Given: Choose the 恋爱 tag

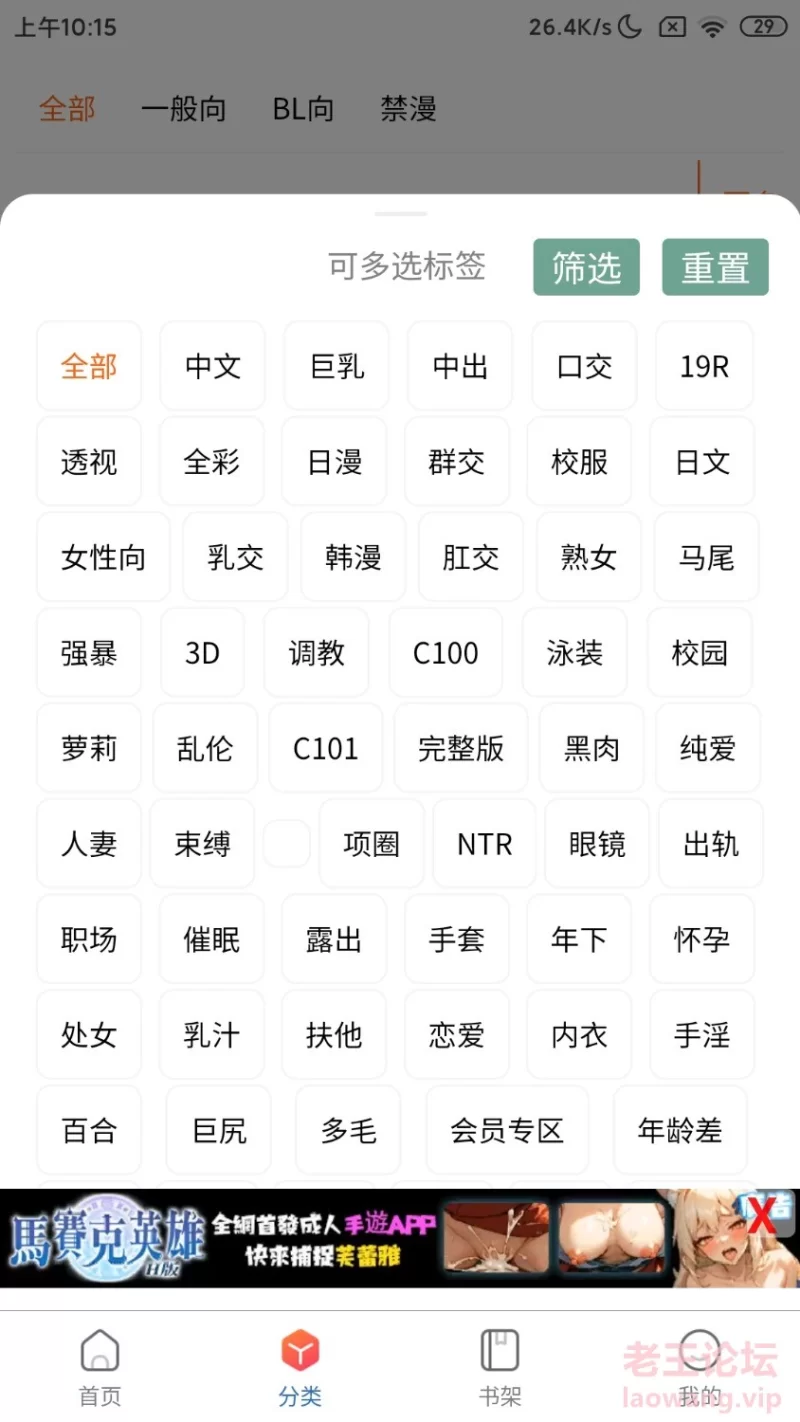Looking at the screenshot, I should (x=457, y=1035).
